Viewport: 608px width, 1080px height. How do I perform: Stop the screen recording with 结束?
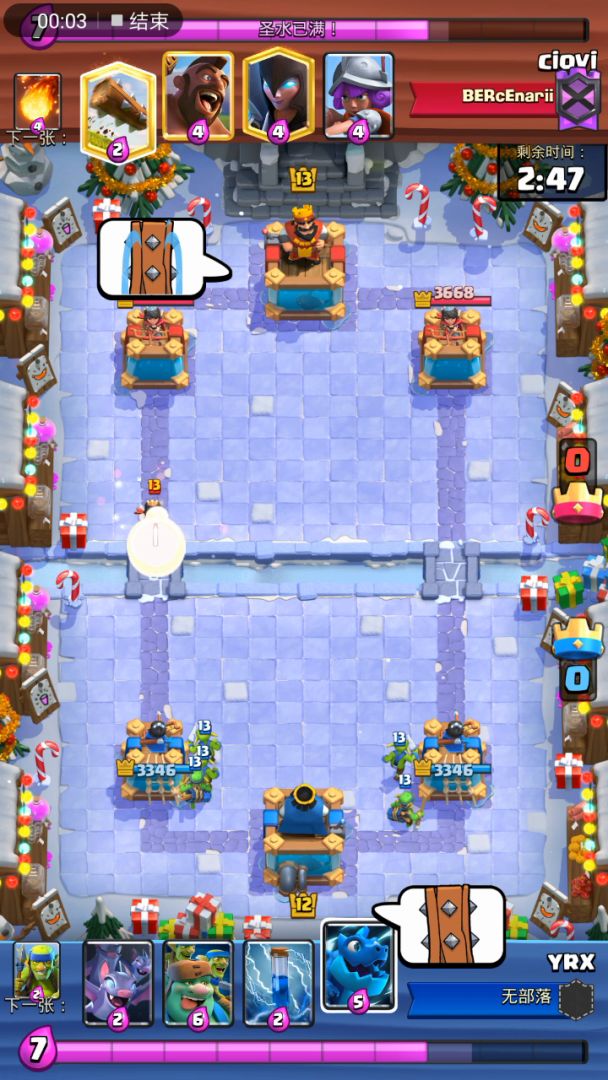(x=139, y=21)
